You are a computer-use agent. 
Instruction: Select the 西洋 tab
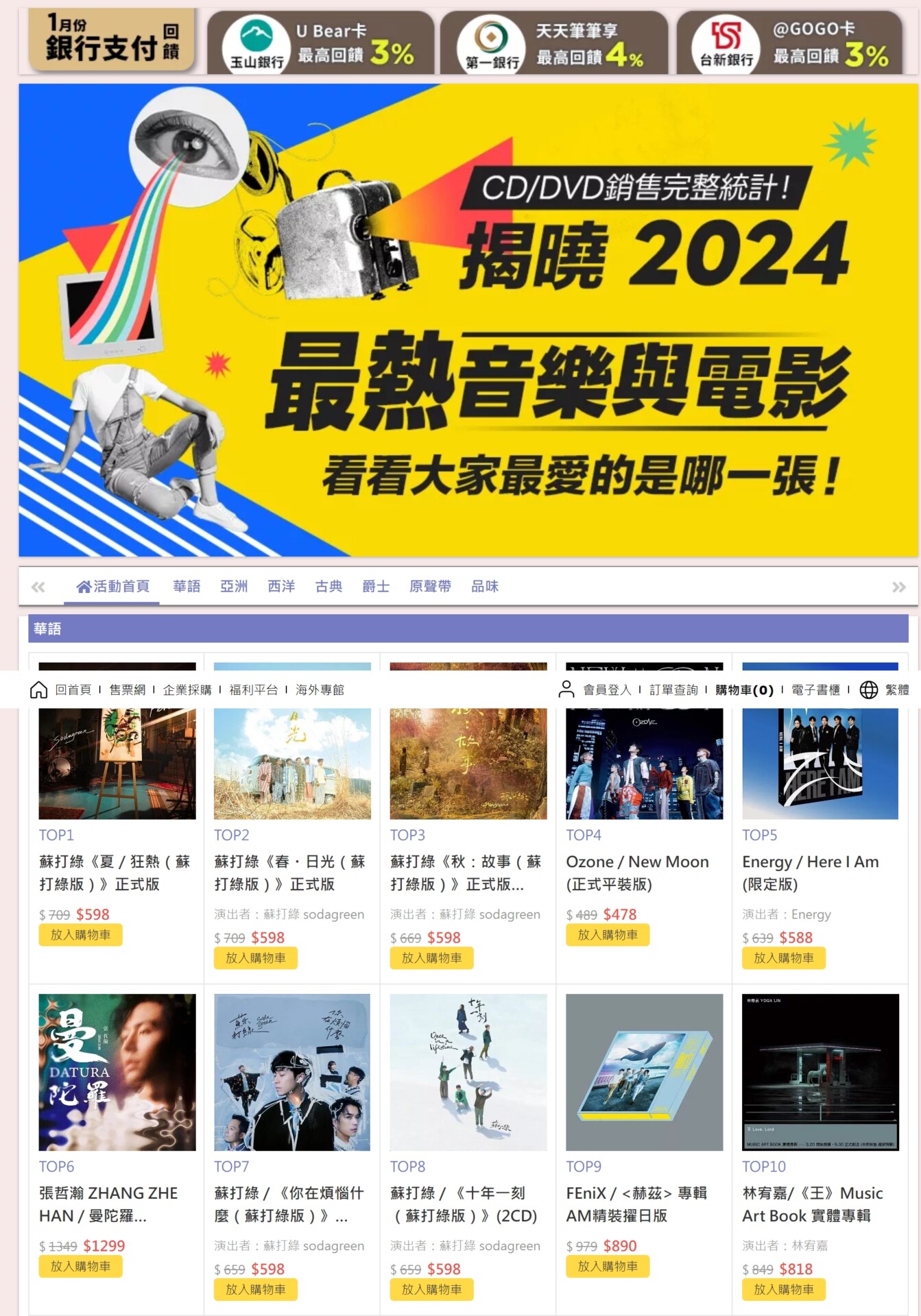pos(281,587)
